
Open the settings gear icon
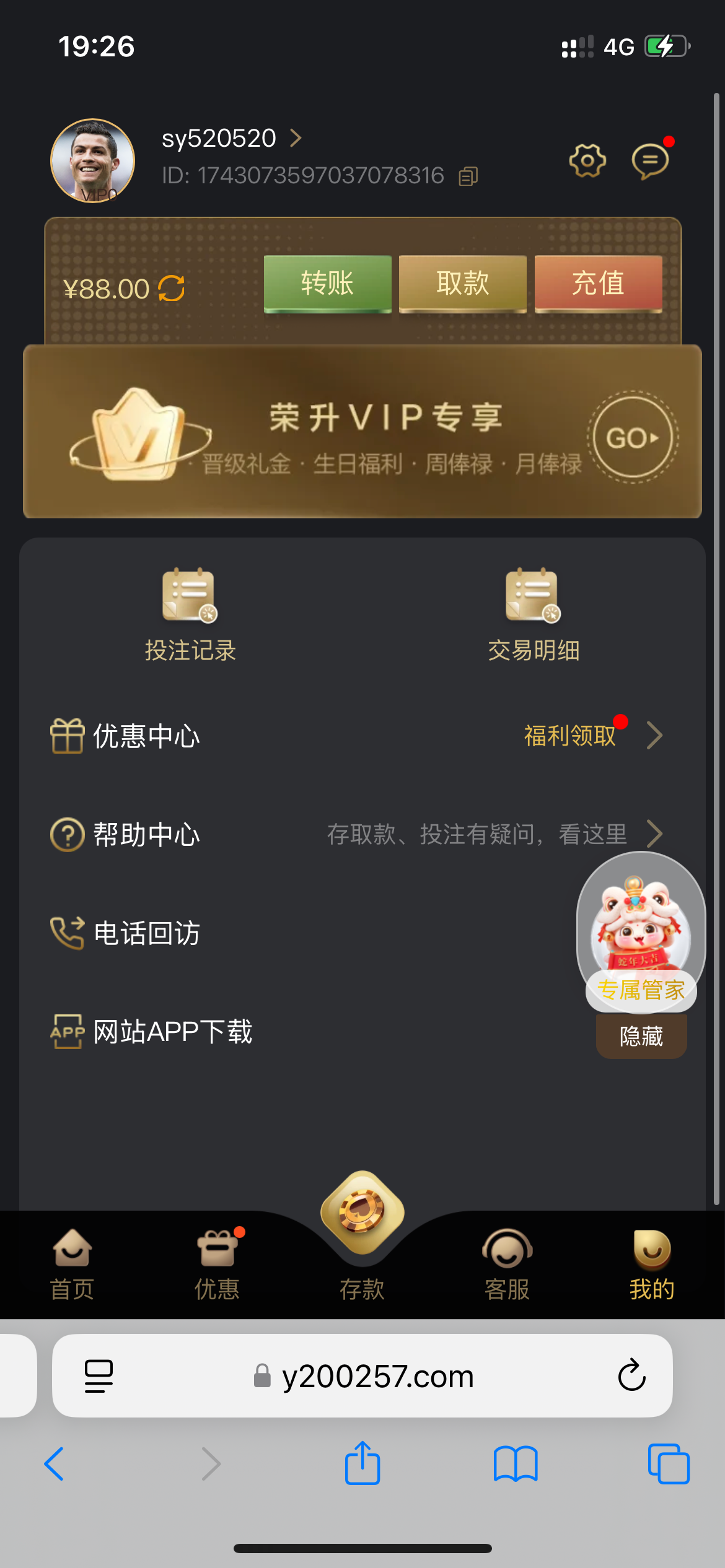(x=587, y=161)
